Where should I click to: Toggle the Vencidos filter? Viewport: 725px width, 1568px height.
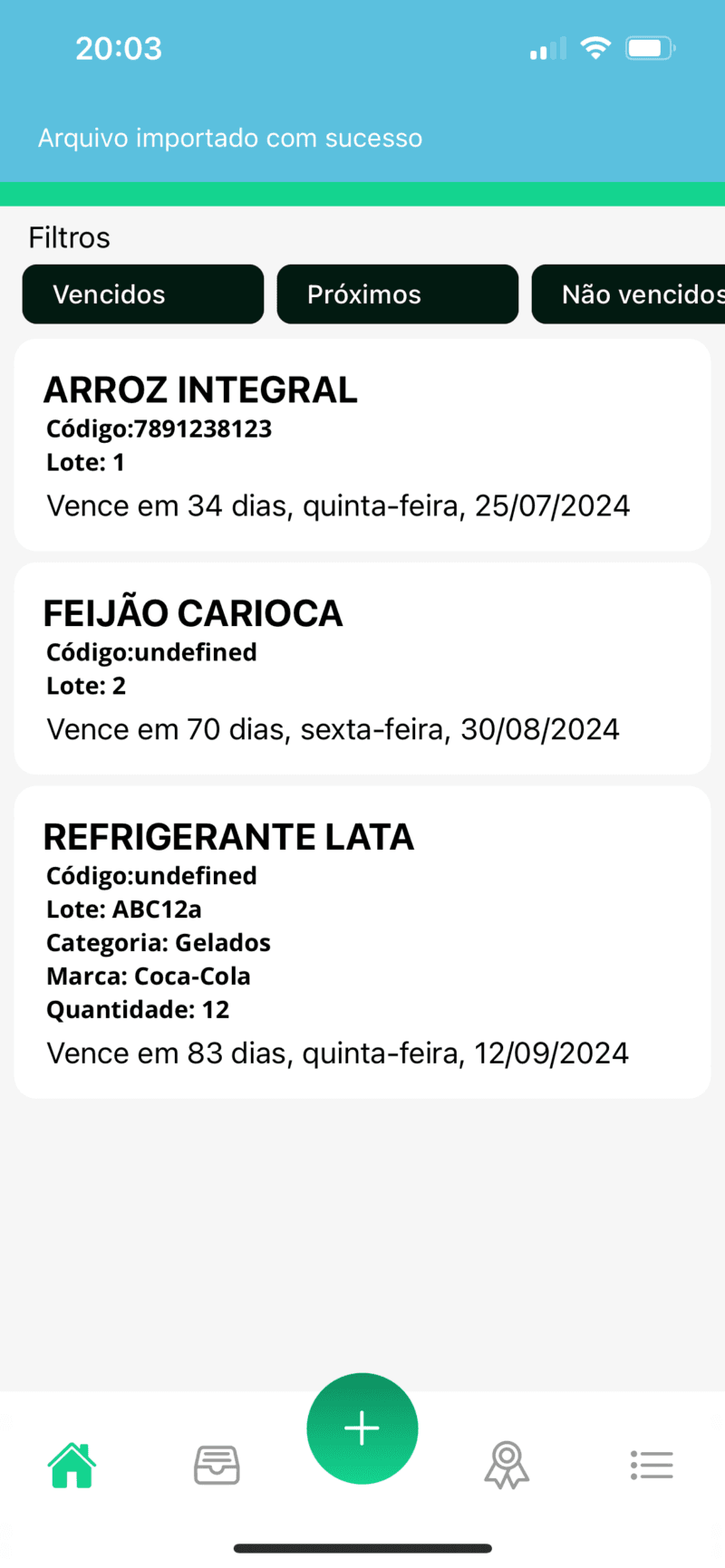click(x=142, y=293)
